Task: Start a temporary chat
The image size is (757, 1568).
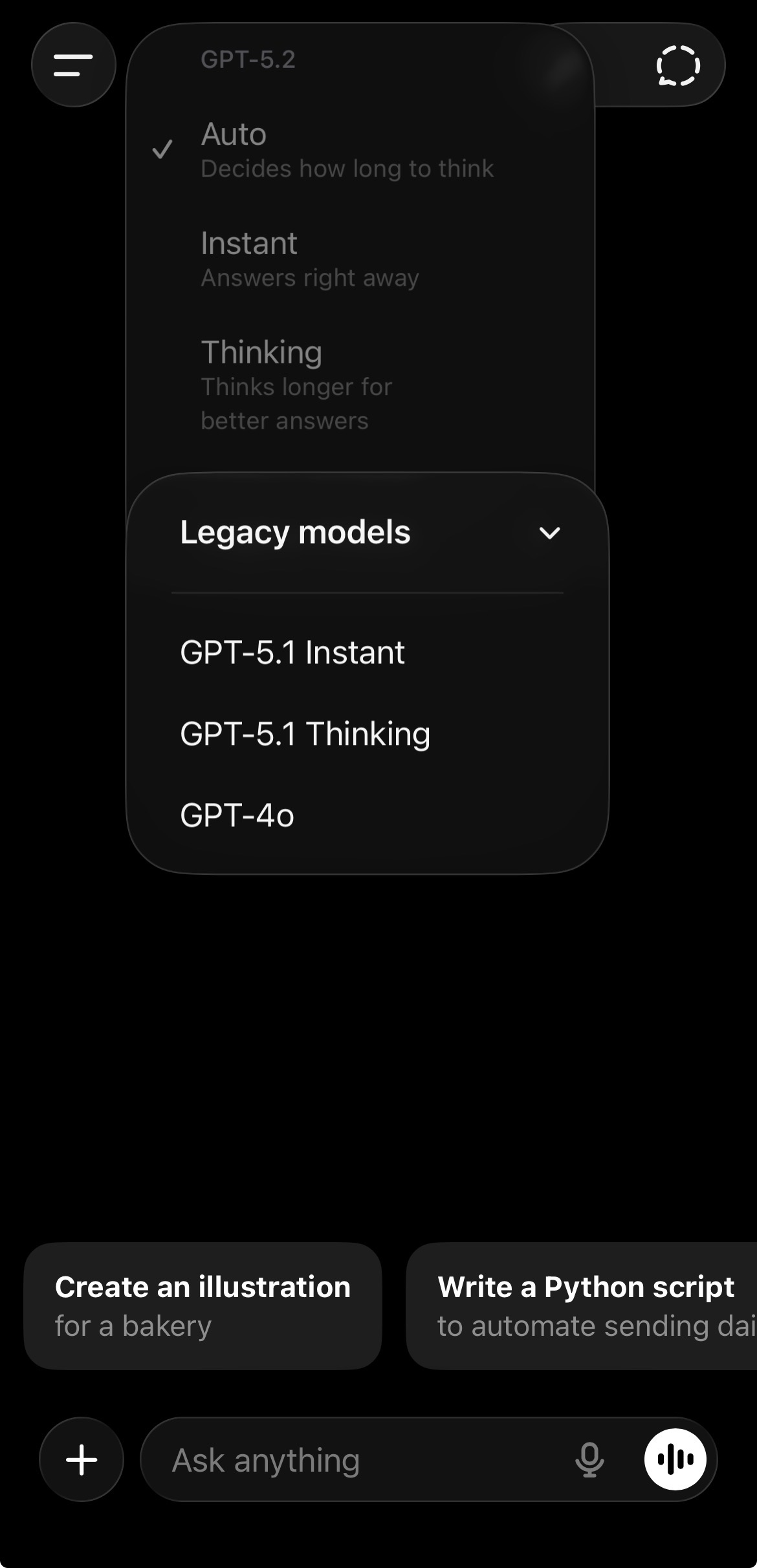Action: 677,65
